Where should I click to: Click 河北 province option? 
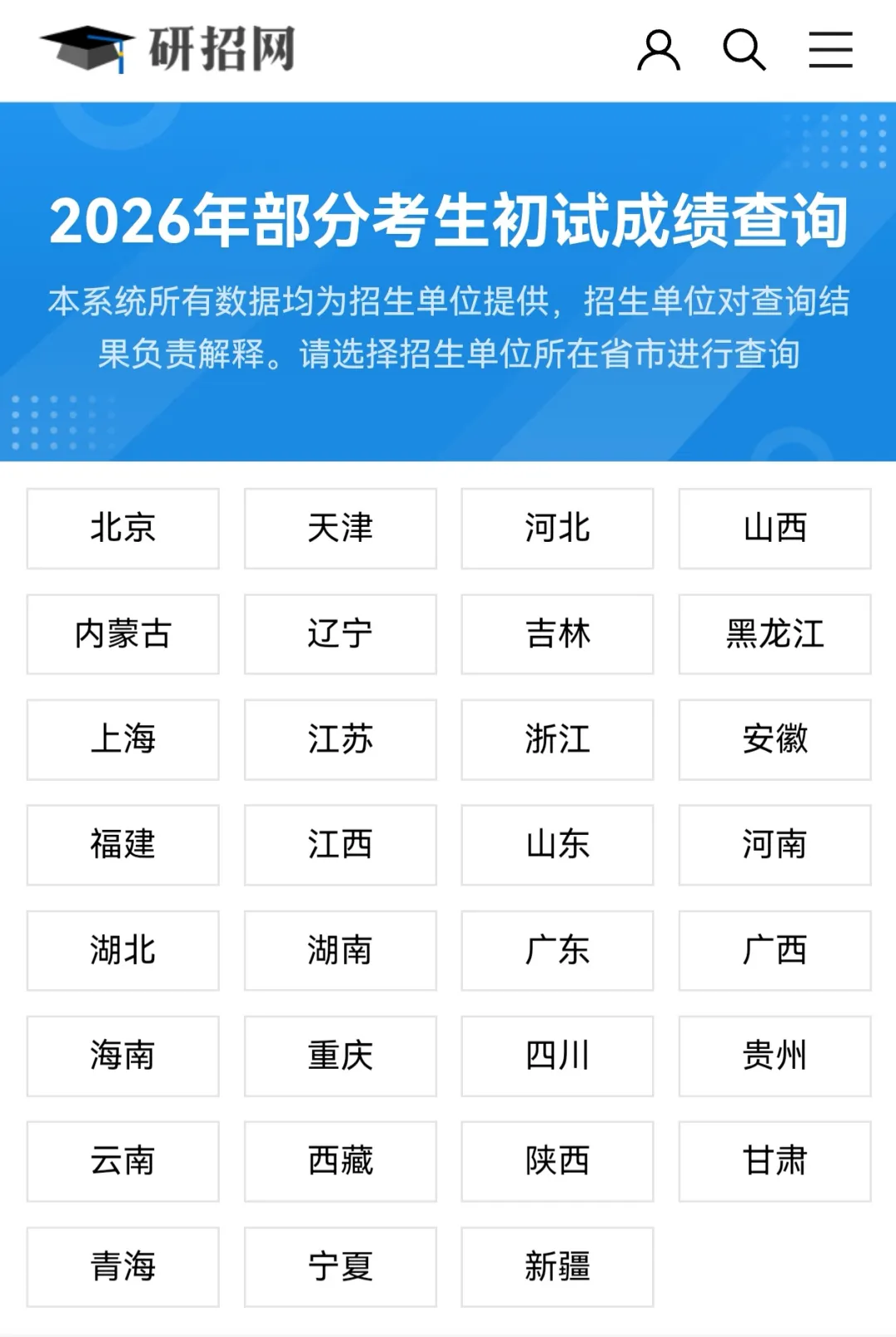[x=558, y=529]
